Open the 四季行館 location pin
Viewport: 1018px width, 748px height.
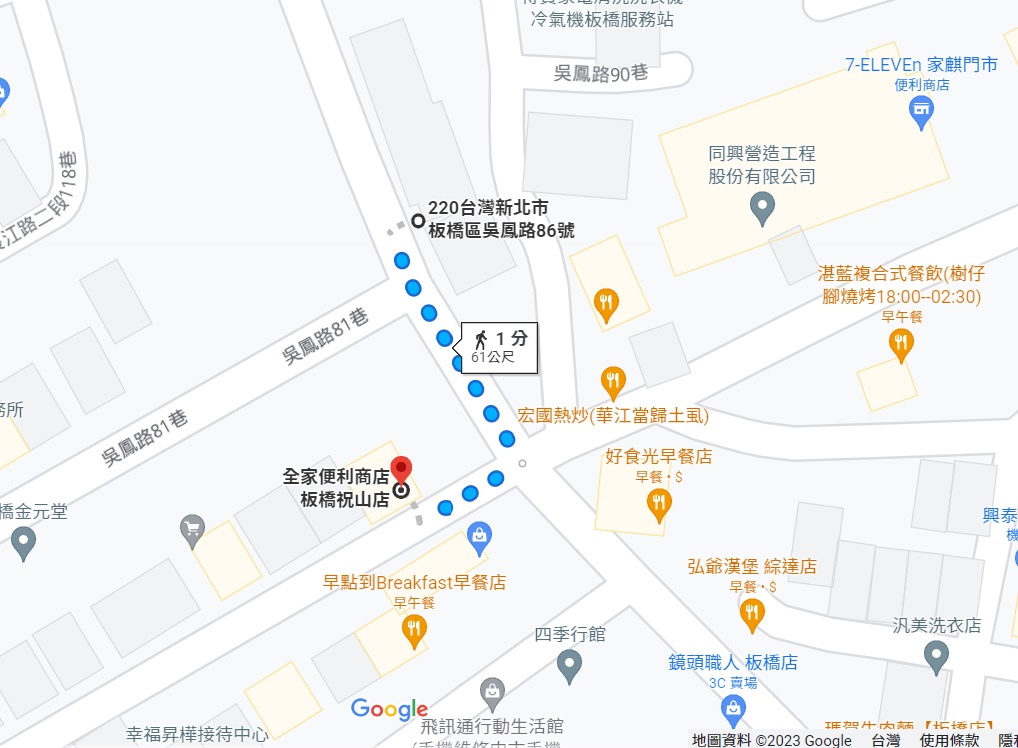(569, 664)
